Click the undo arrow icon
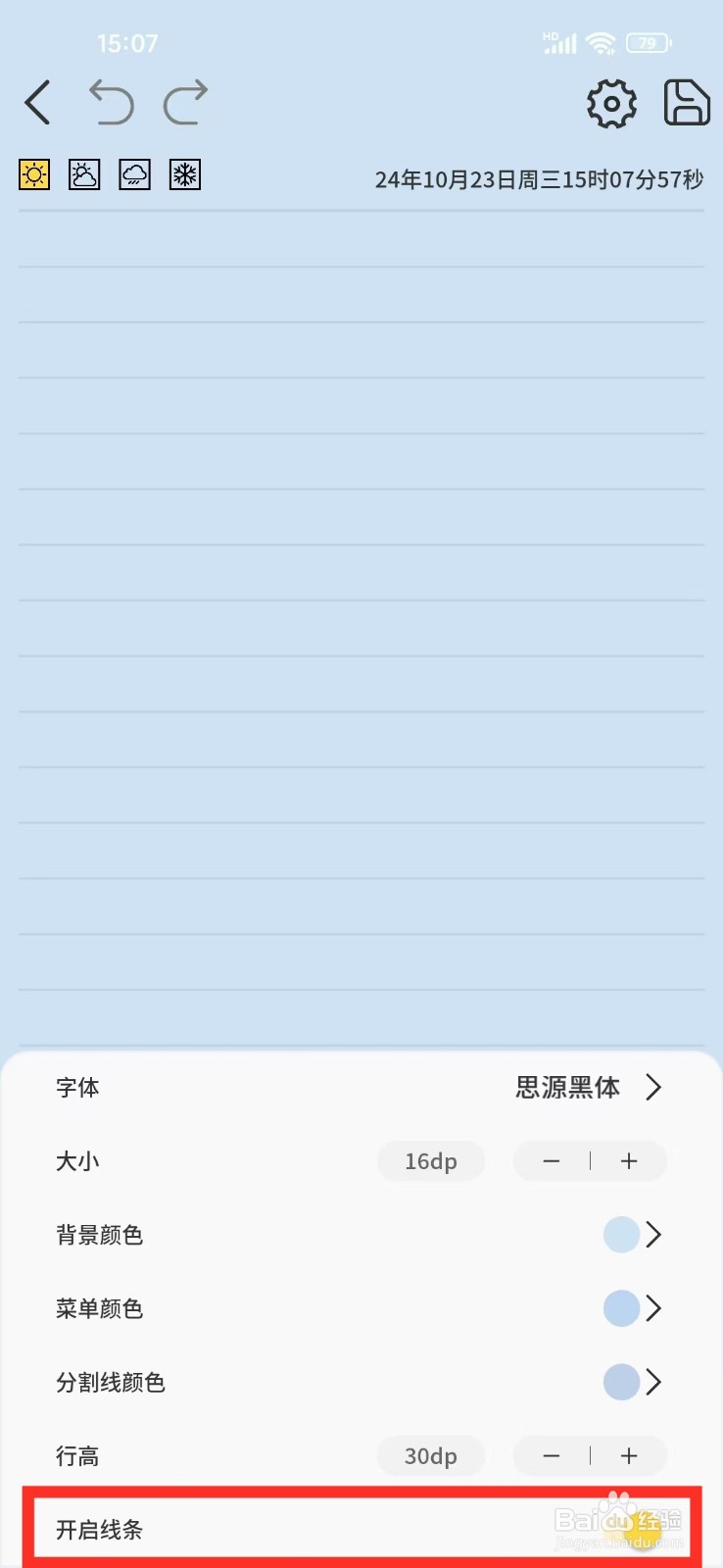 tap(111, 104)
